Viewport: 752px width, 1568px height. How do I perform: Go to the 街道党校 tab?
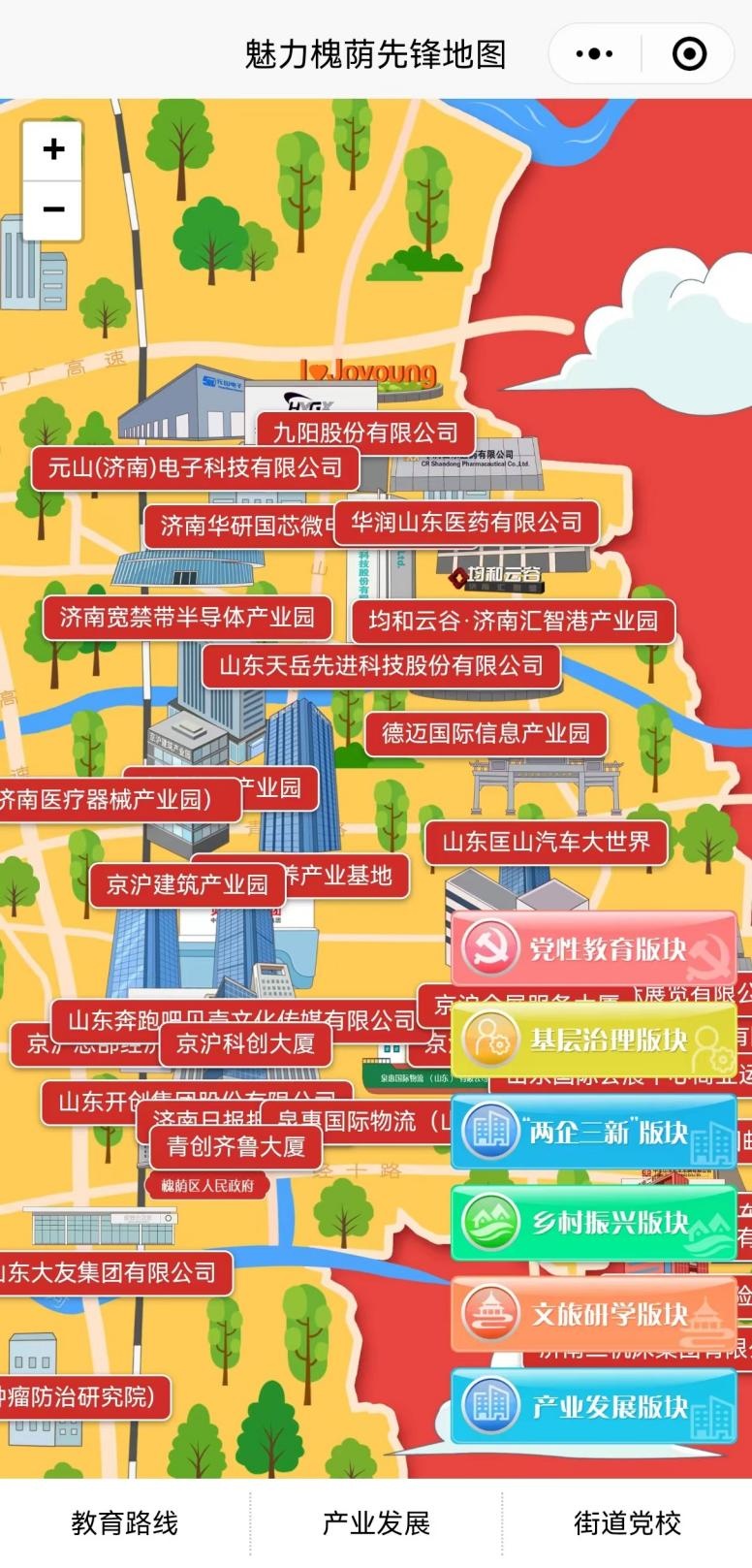(627, 1522)
